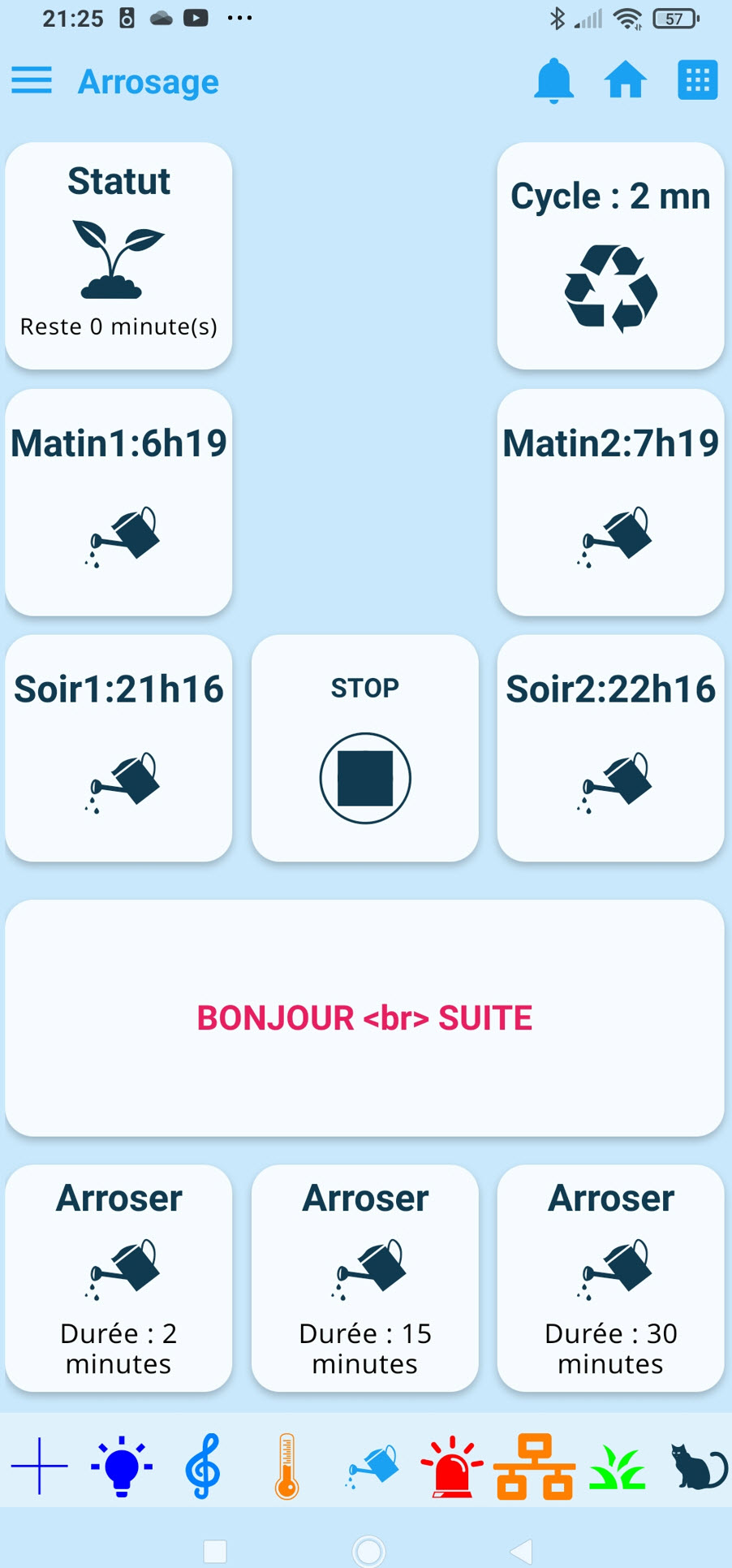The image size is (732, 1568).
Task: Switch to the light bulb section
Action: click(122, 1466)
